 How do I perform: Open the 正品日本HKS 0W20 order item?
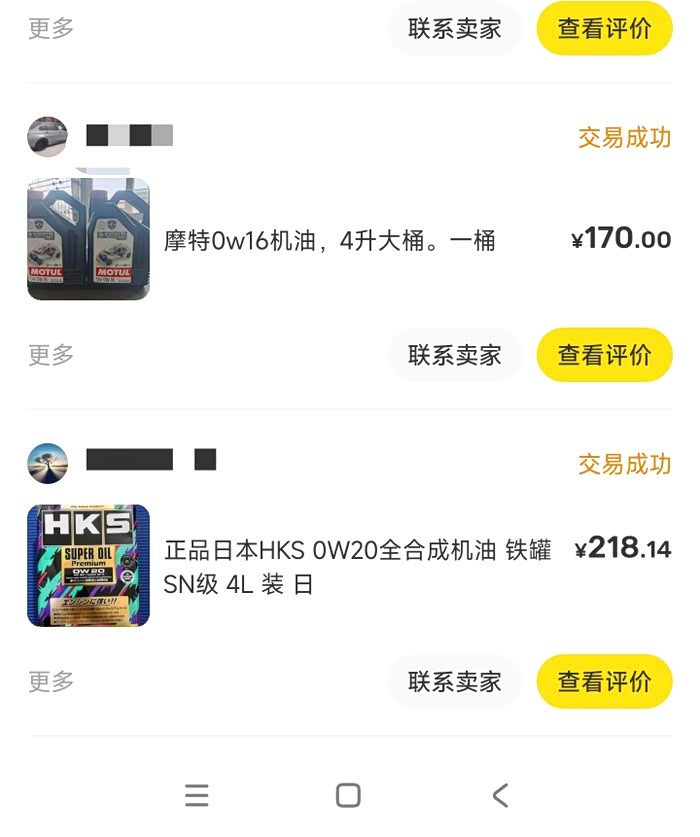(x=357, y=567)
